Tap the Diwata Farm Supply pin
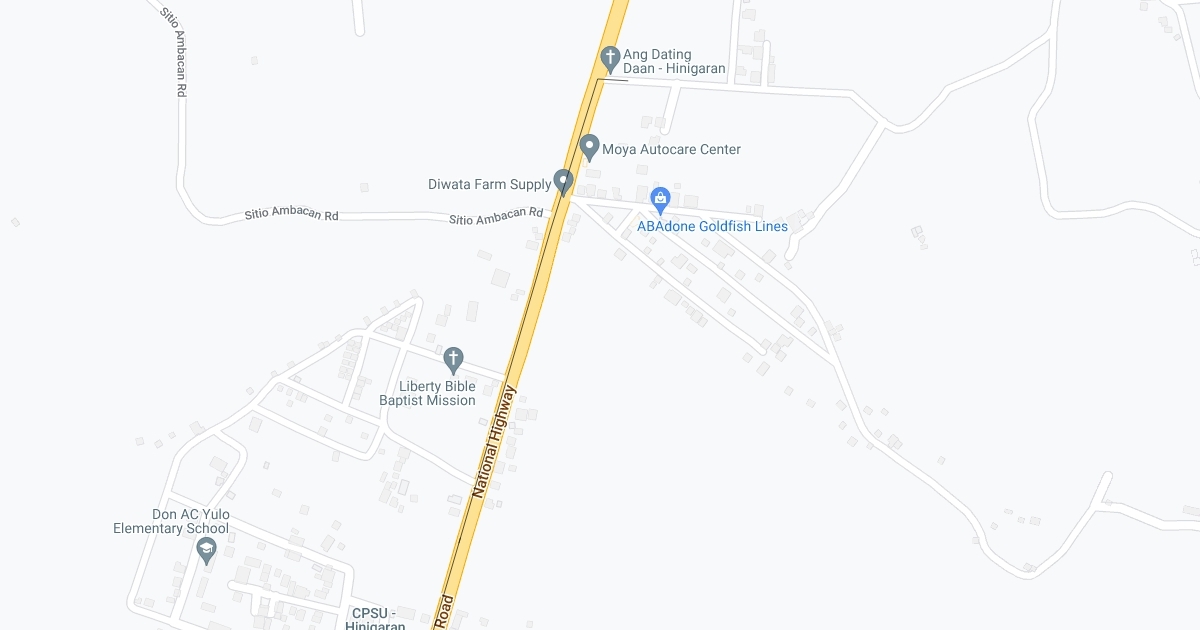The image size is (1200, 630). (563, 181)
